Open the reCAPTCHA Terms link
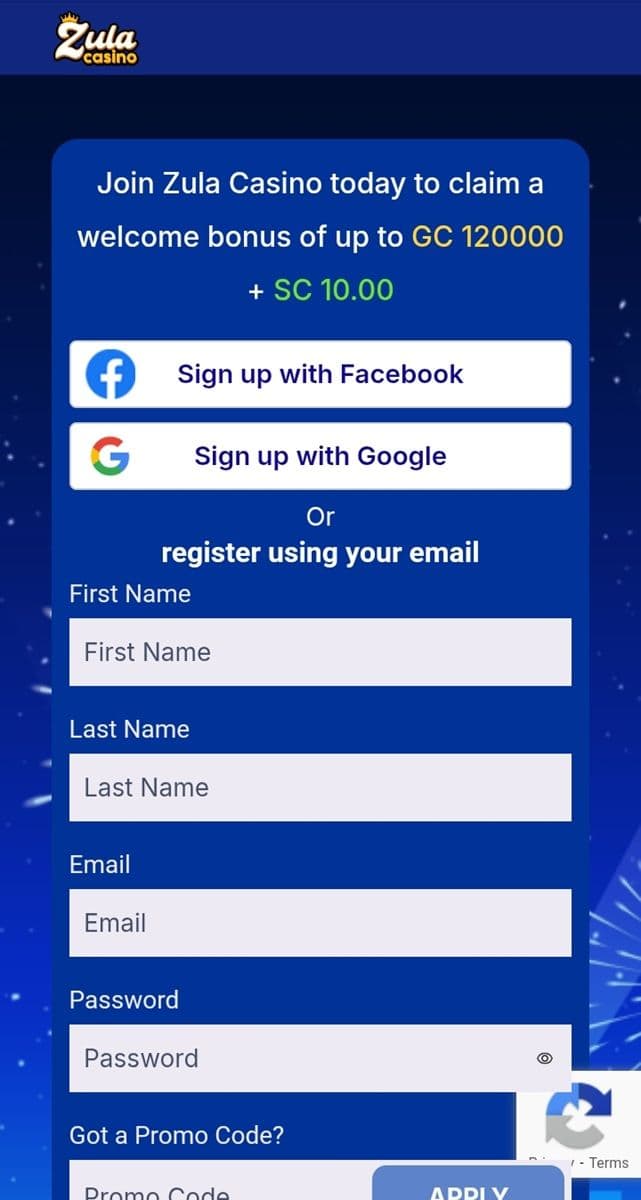Screen dimensions: 641x1200 609,1162
